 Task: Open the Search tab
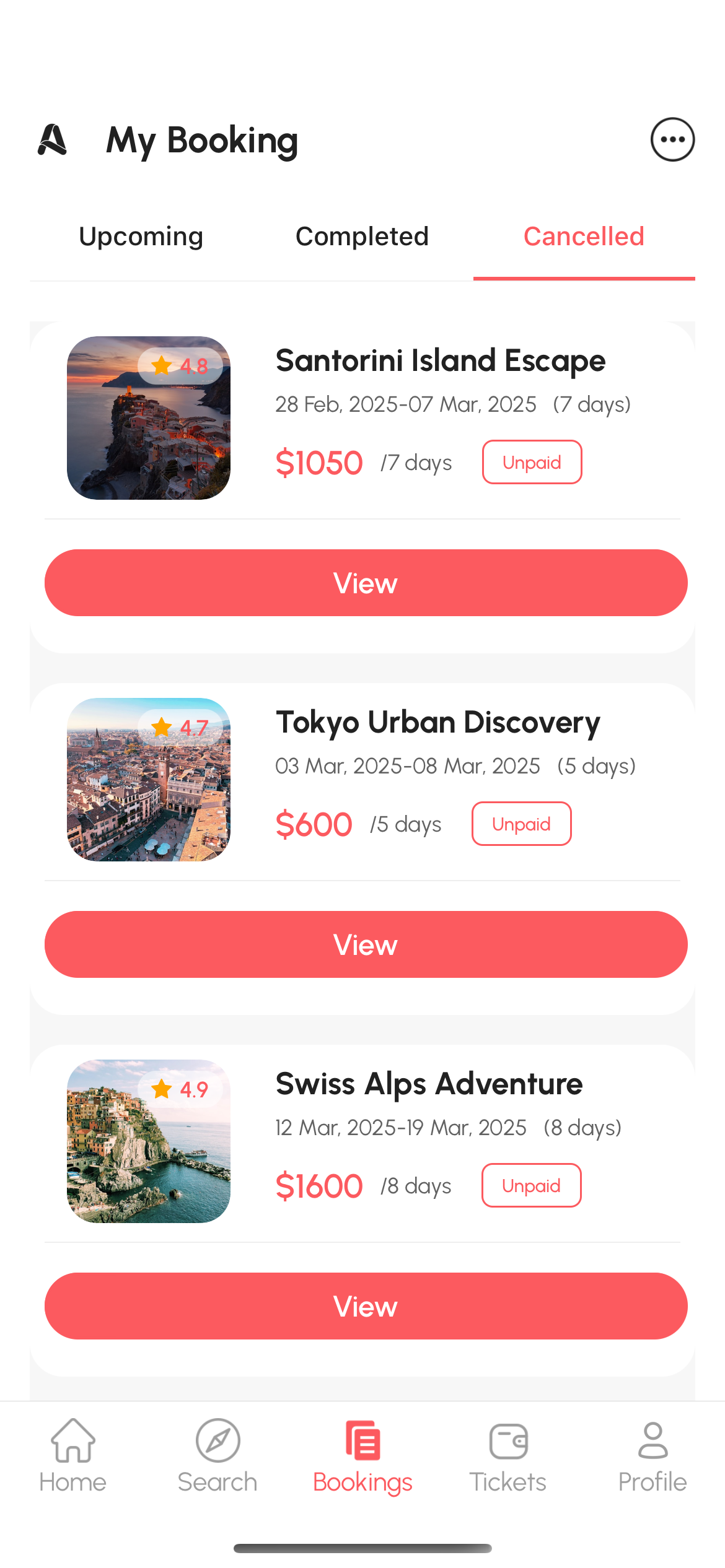[x=217, y=1455]
